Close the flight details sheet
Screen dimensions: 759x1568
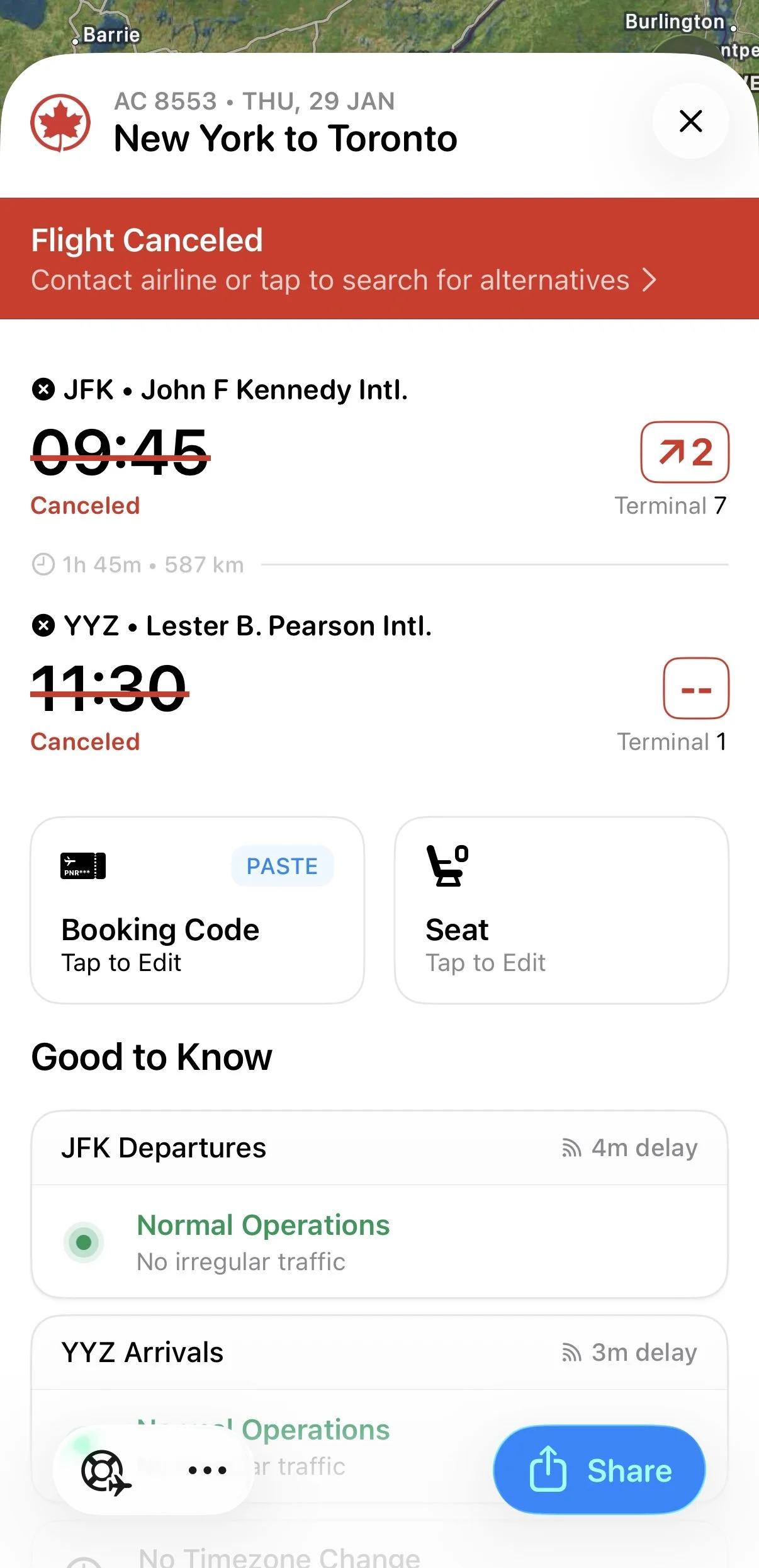[x=690, y=121]
